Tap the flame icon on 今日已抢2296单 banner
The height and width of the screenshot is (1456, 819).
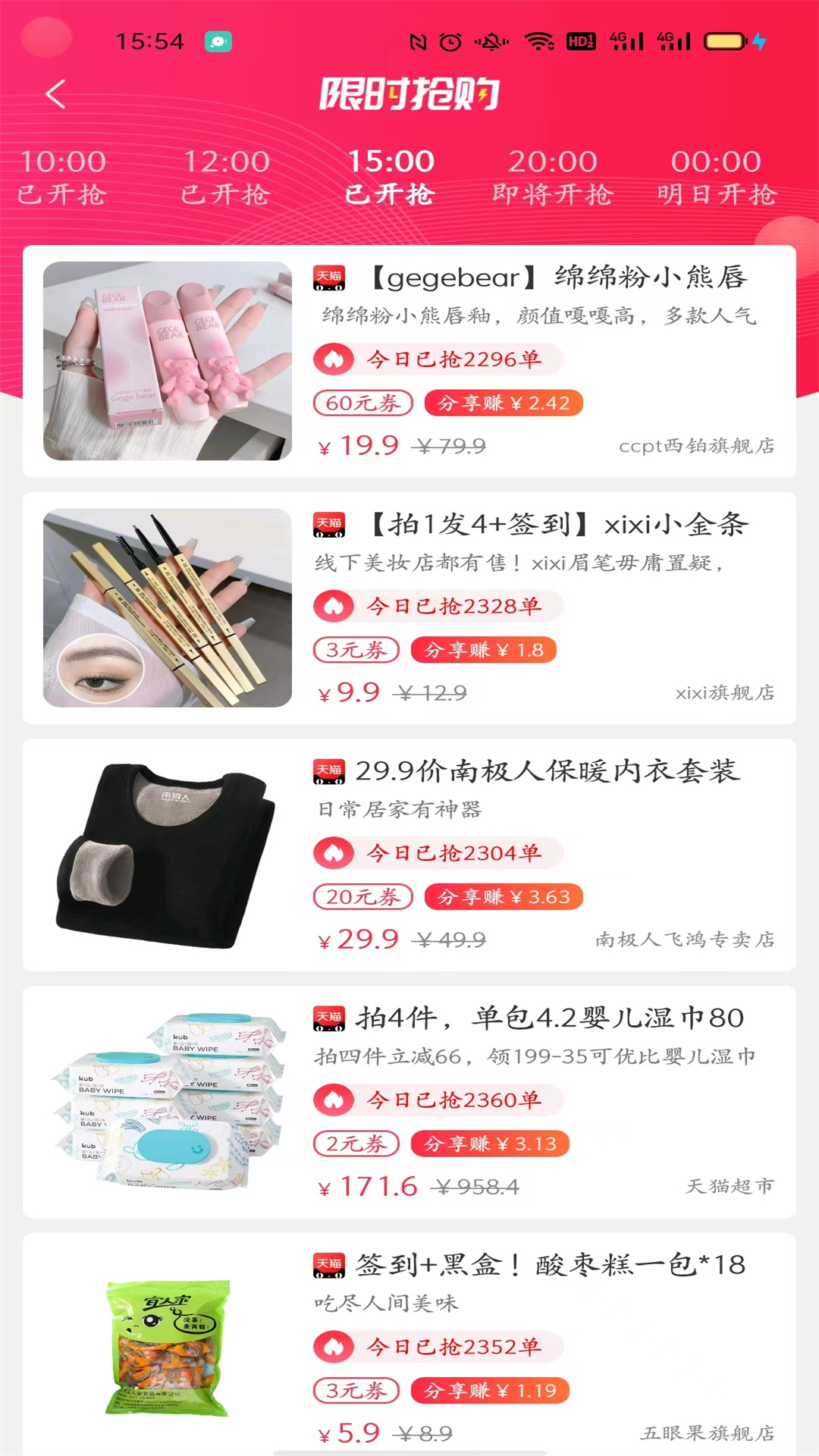coord(334,359)
